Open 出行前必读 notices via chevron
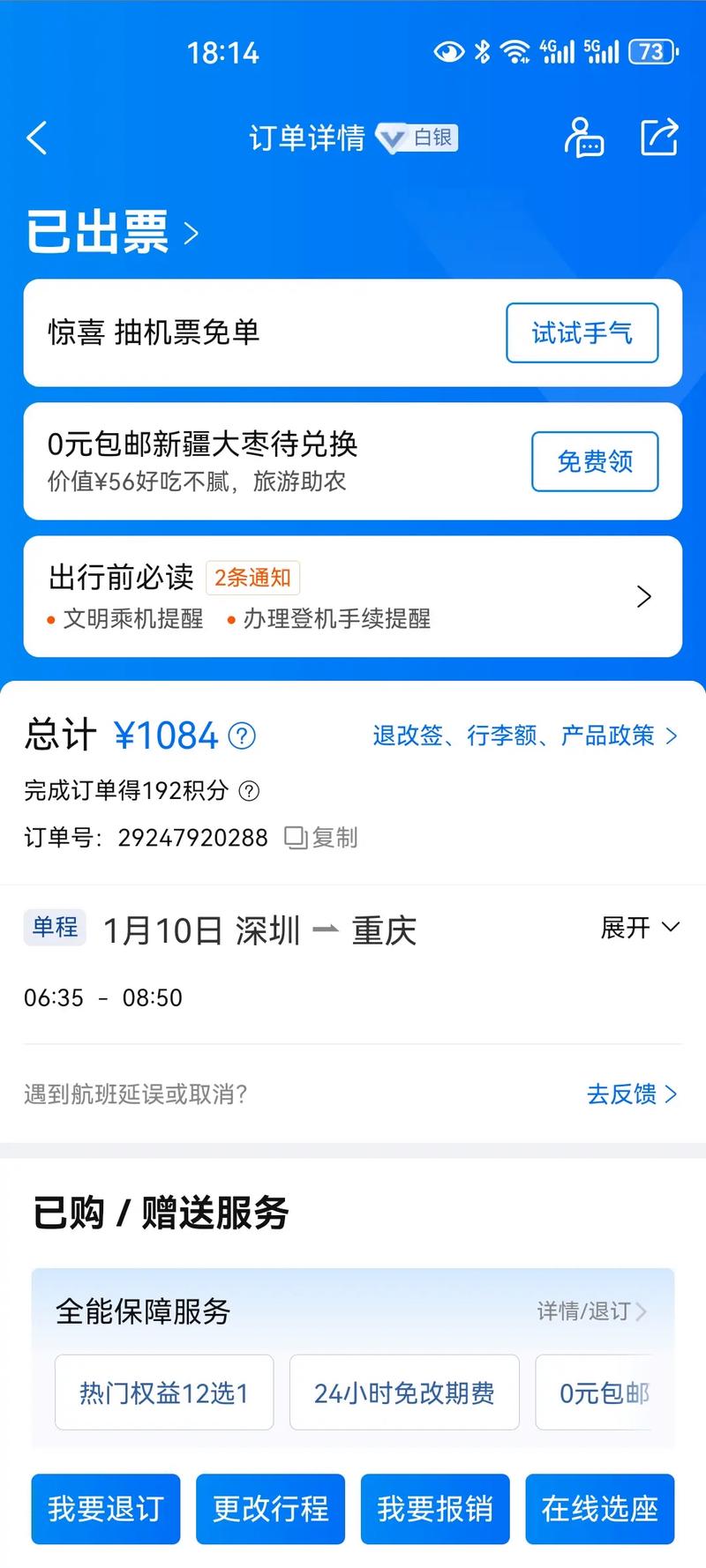This screenshot has height=1568, width=706. [x=644, y=596]
